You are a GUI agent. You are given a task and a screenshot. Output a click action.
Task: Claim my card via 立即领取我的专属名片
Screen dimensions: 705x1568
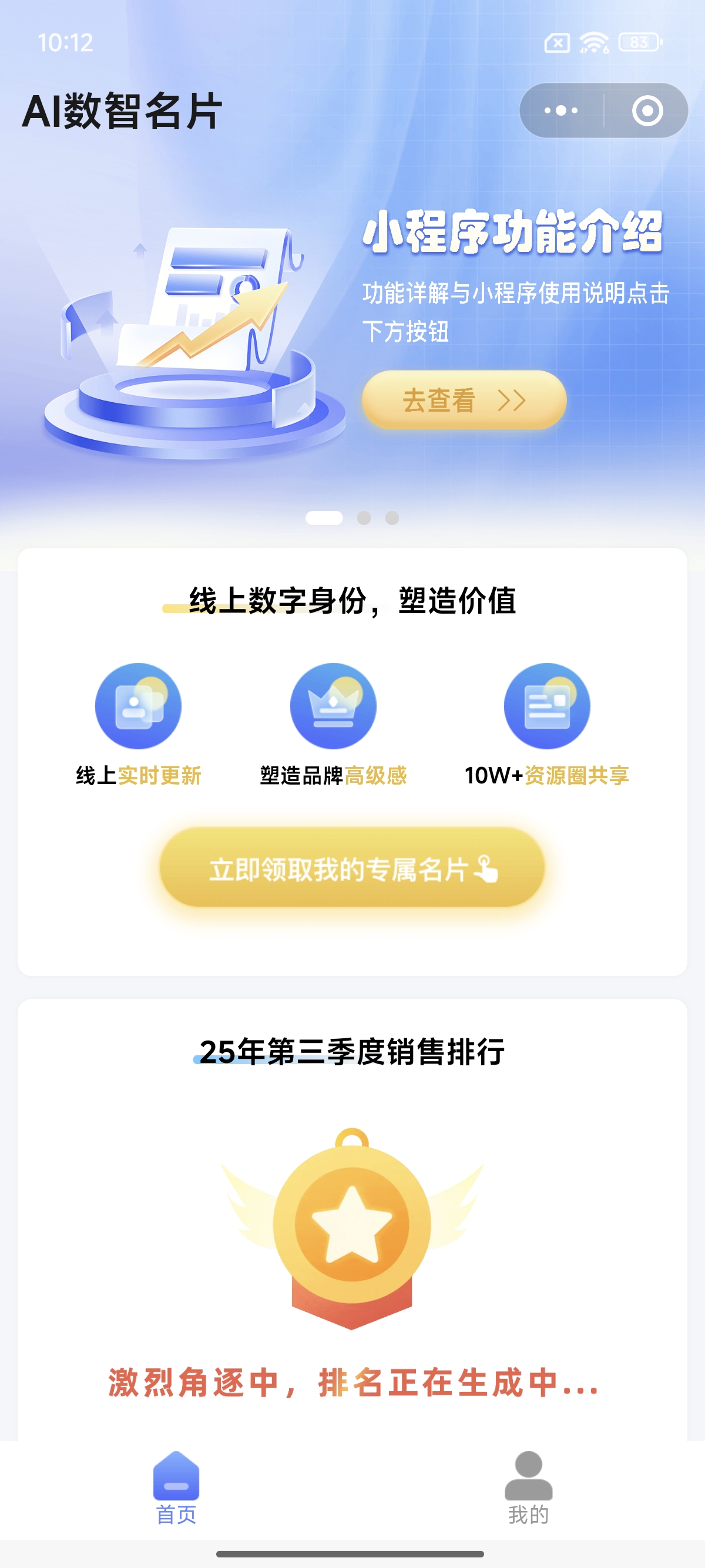coord(352,867)
